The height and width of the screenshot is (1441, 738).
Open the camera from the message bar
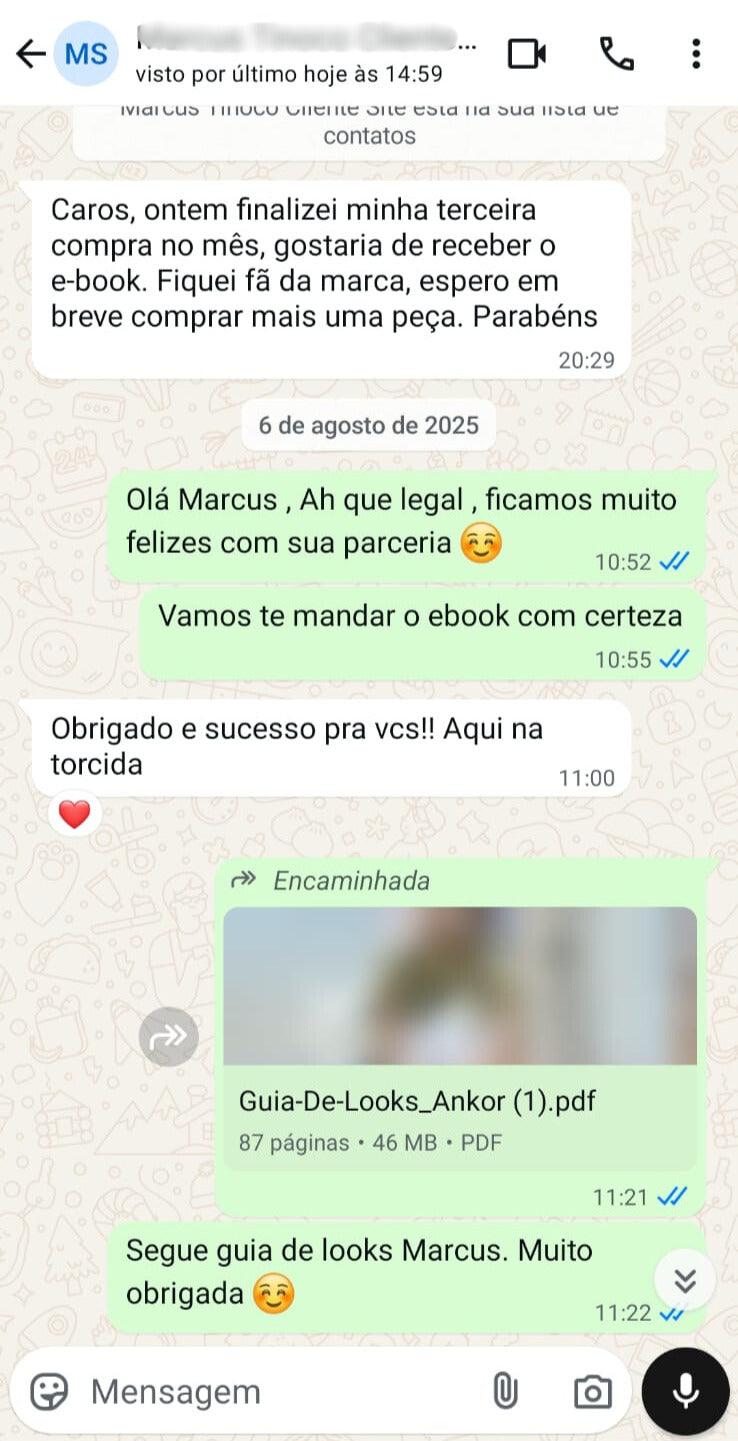tap(592, 1391)
